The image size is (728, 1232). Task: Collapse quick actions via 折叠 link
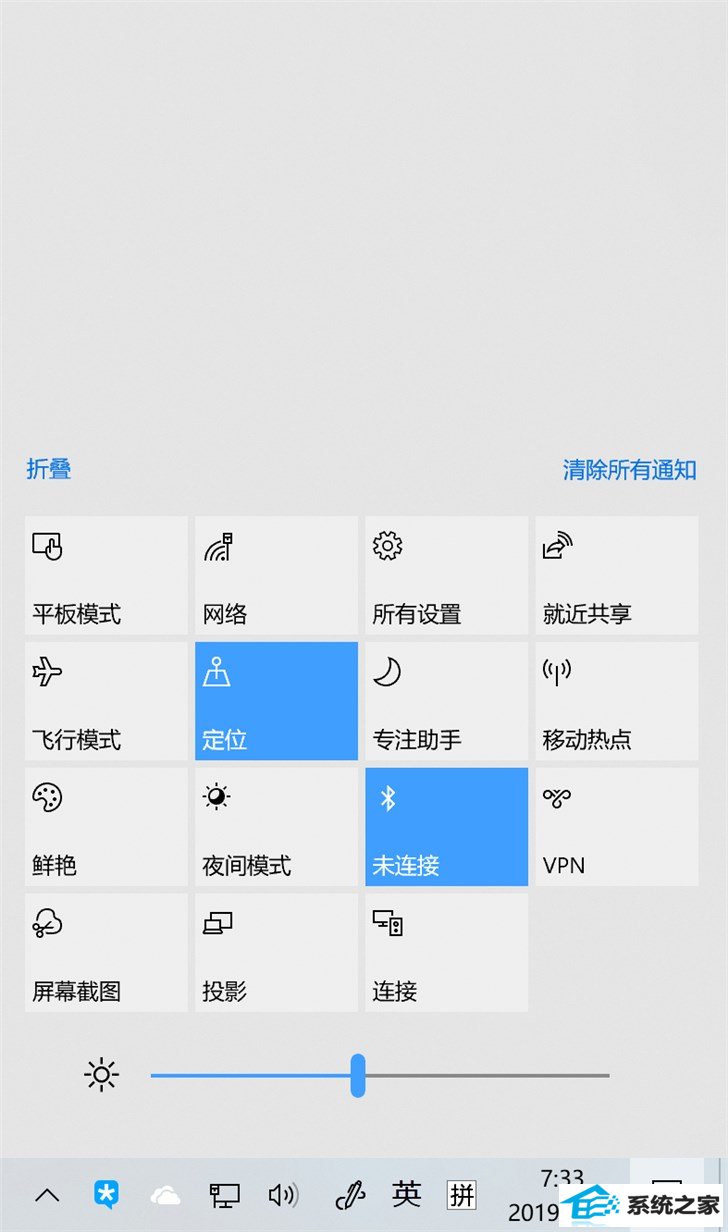click(48, 469)
